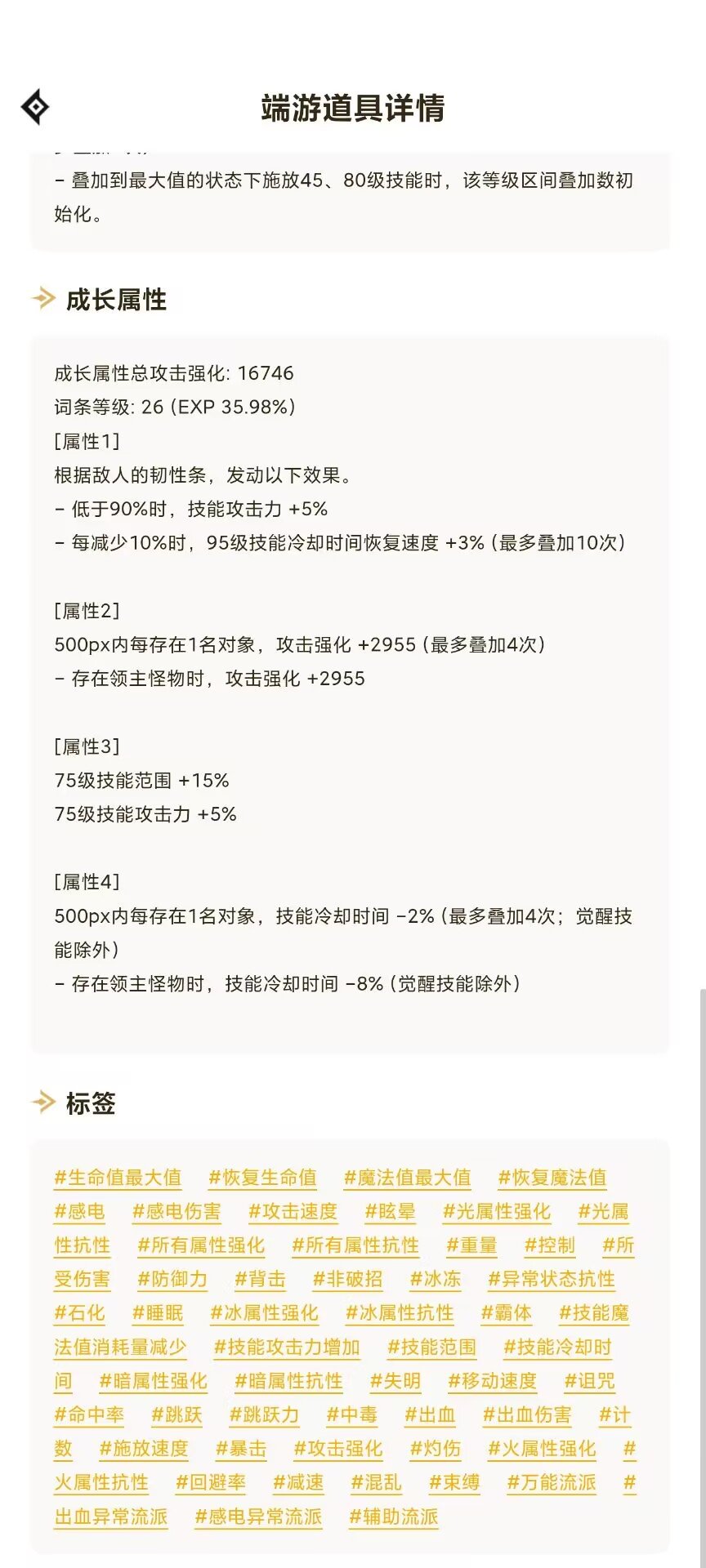
Task: Open the #移动速度 tag
Action: [x=492, y=1381]
